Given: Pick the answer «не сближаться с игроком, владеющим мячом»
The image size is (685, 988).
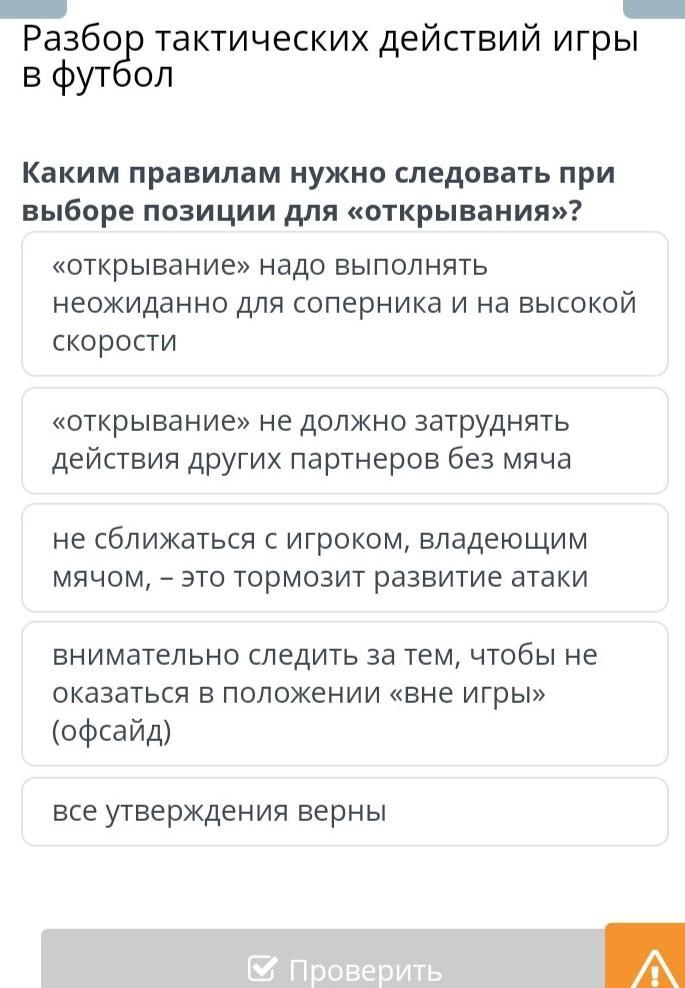Looking at the screenshot, I should 344,558.
